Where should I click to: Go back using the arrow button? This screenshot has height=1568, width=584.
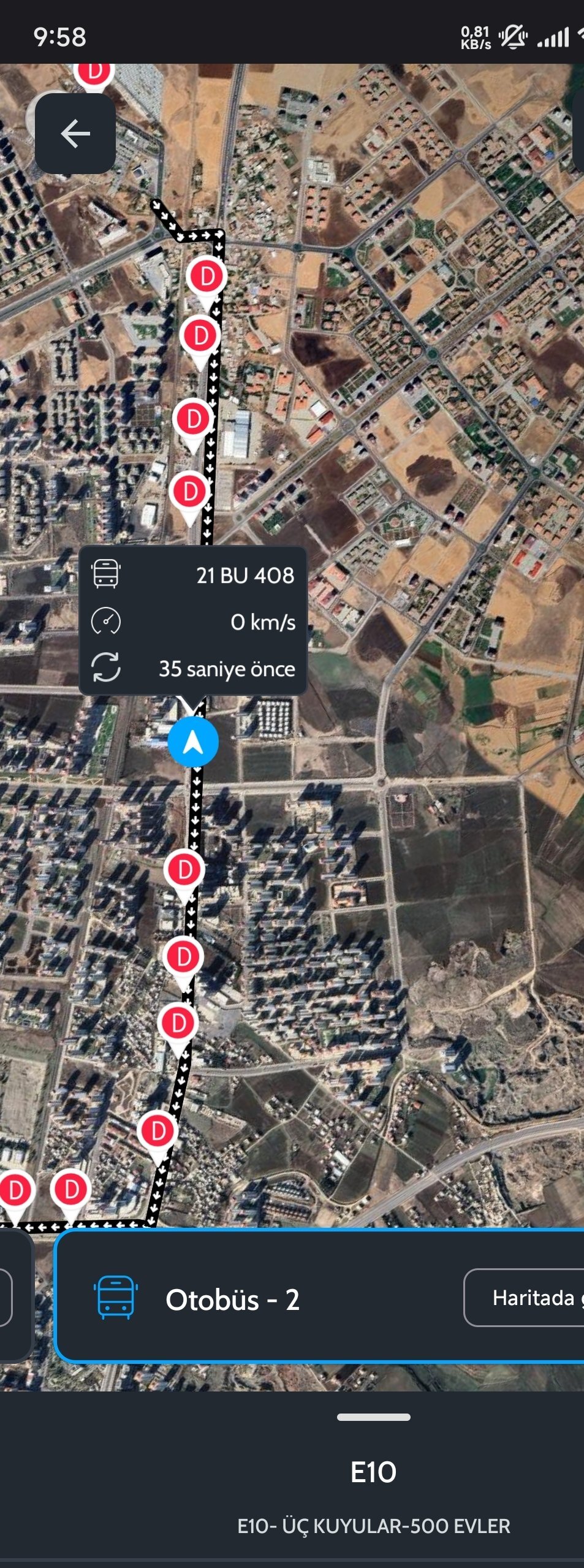point(75,134)
